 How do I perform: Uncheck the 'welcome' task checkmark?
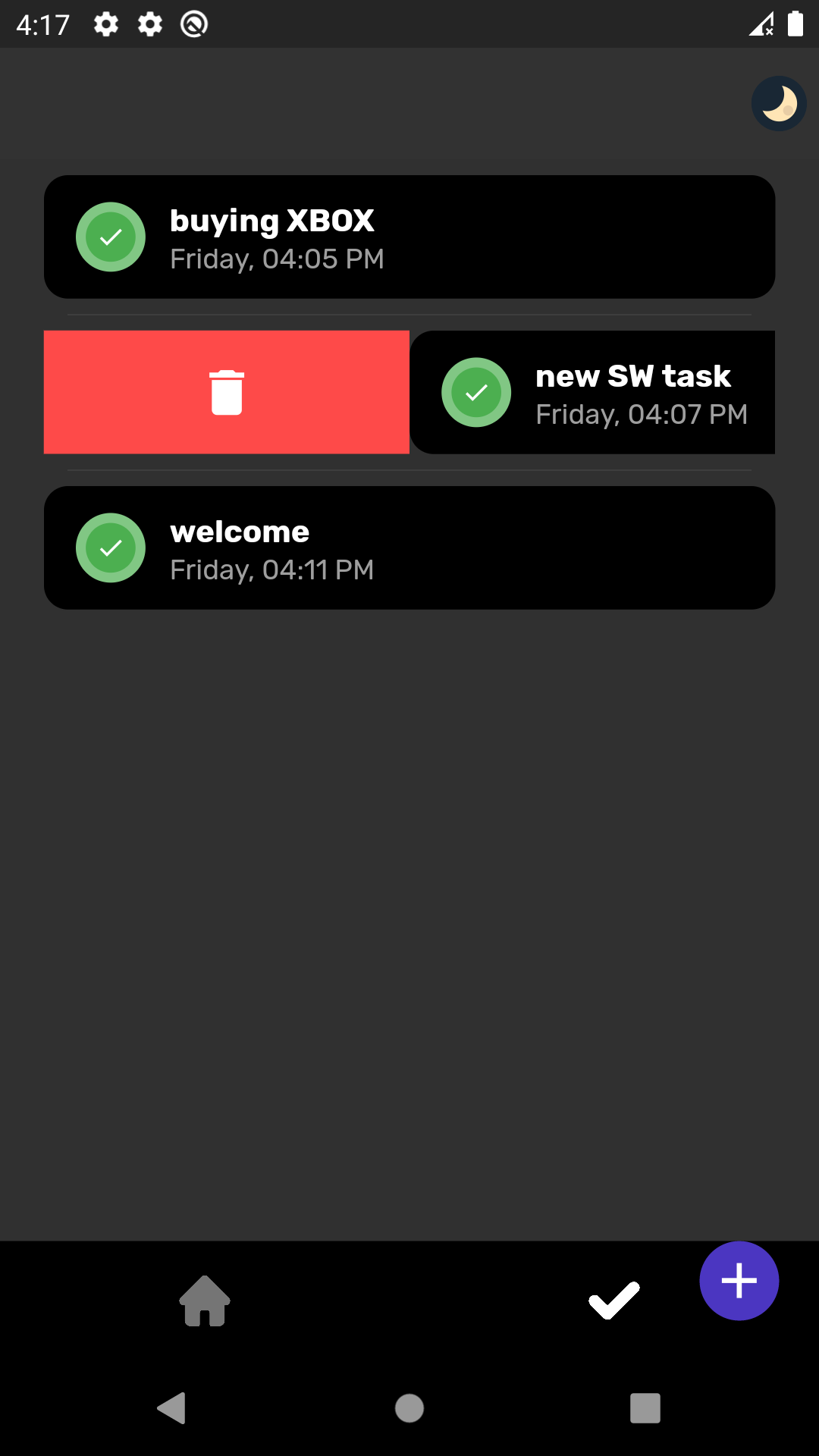(111, 548)
